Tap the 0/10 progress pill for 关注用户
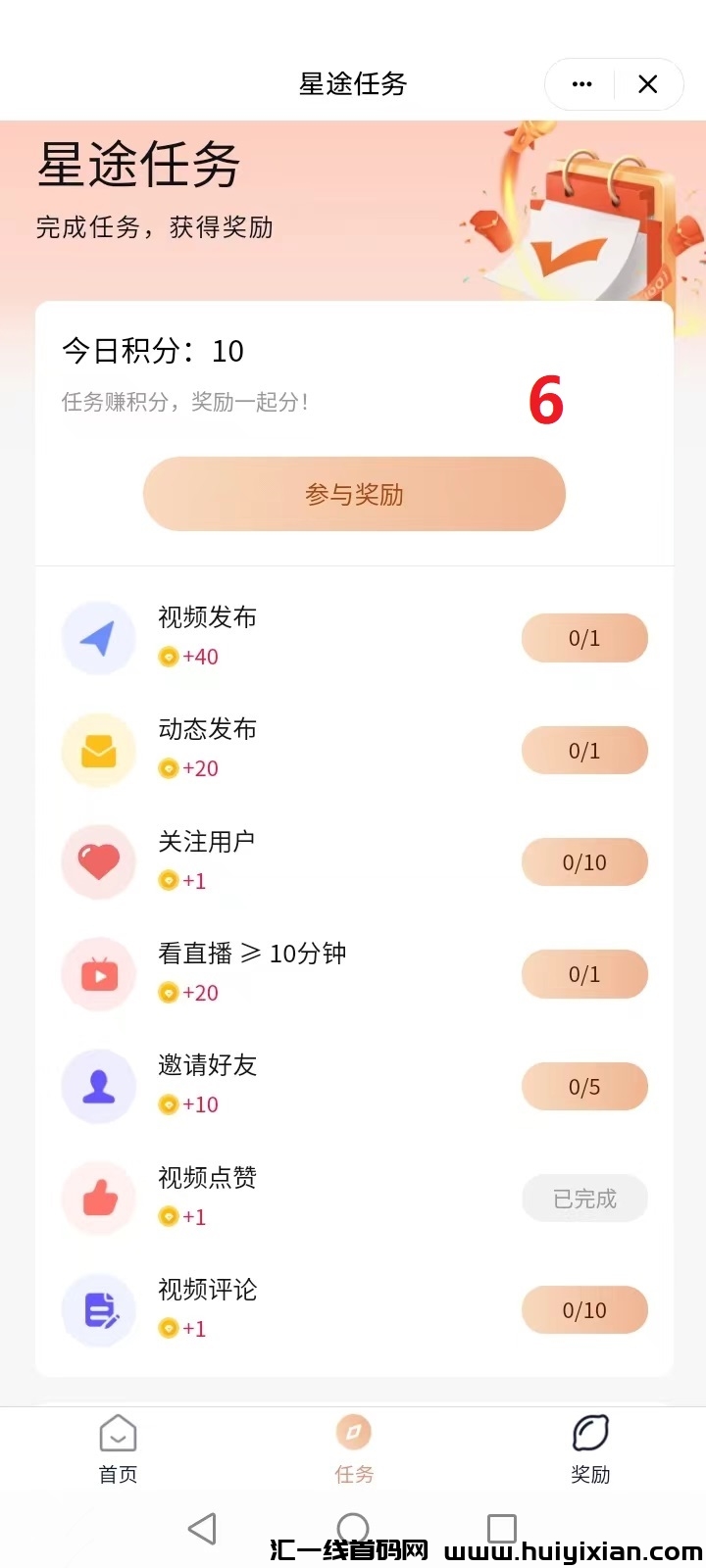This screenshot has width=706, height=1568. (584, 861)
